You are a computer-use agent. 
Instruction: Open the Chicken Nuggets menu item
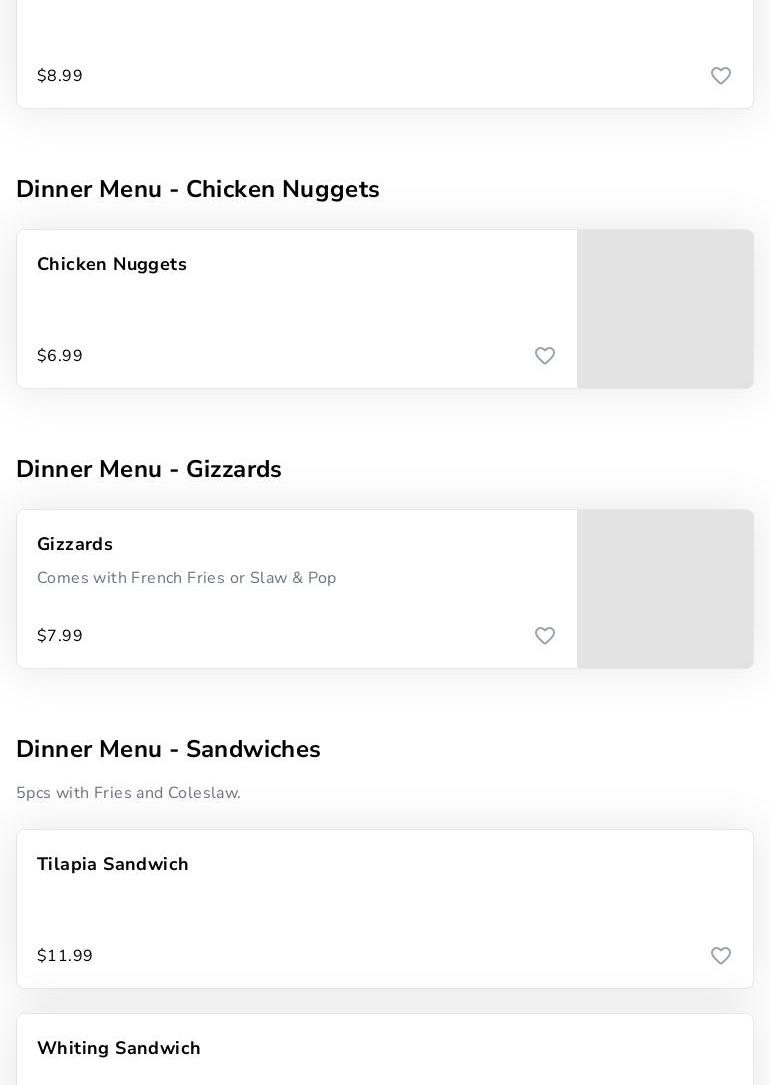[x=112, y=265]
